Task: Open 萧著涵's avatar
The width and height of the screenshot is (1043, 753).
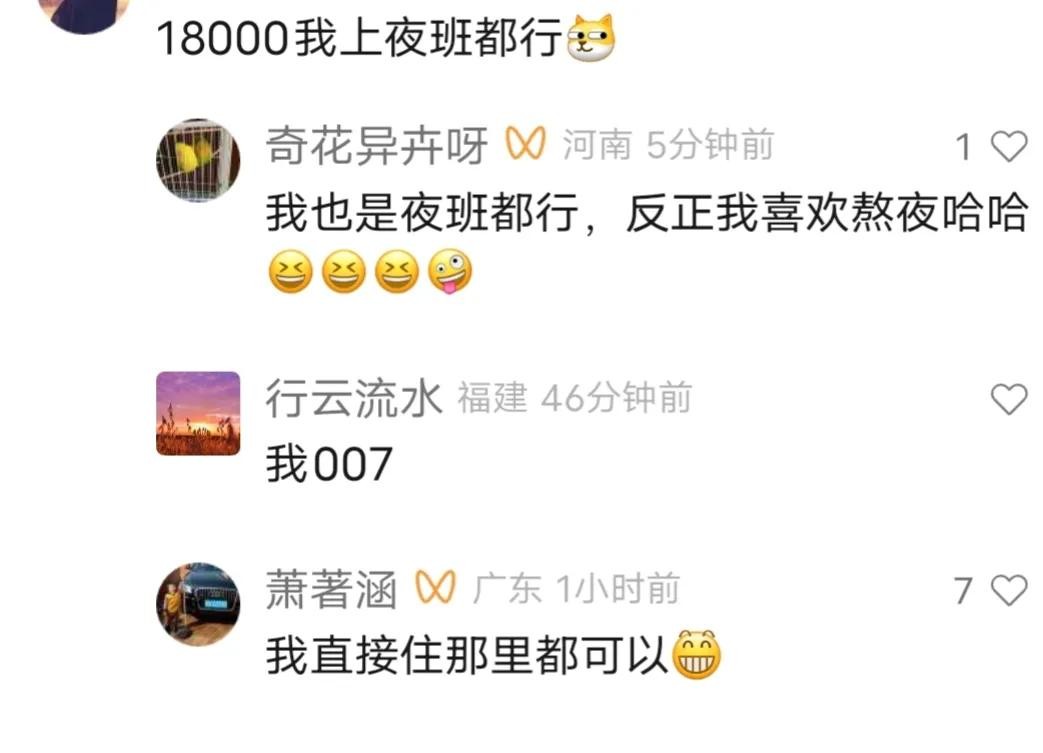Action: (x=198, y=603)
